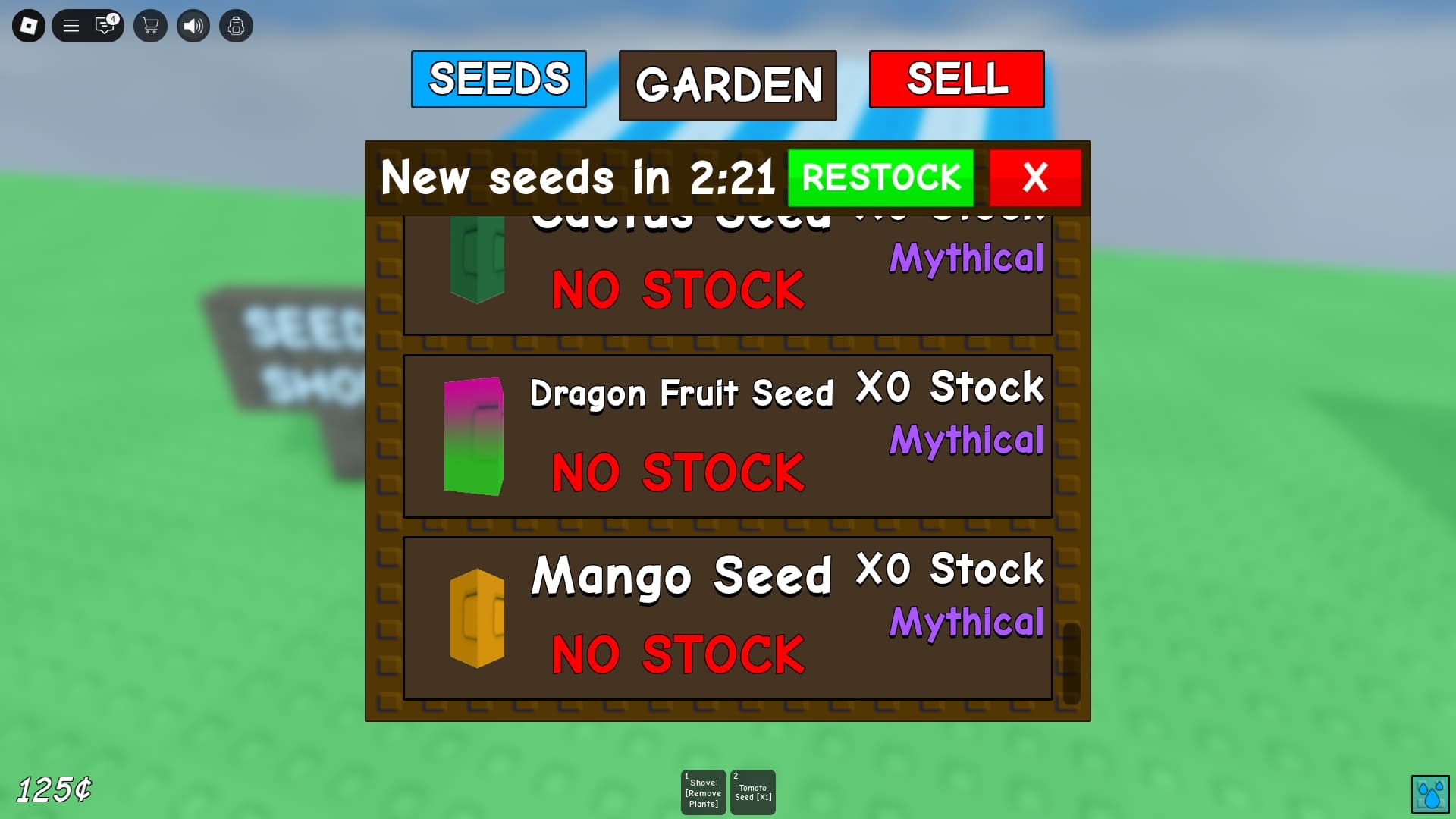
Task: Open the shopping cart icon
Action: [150, 27]
